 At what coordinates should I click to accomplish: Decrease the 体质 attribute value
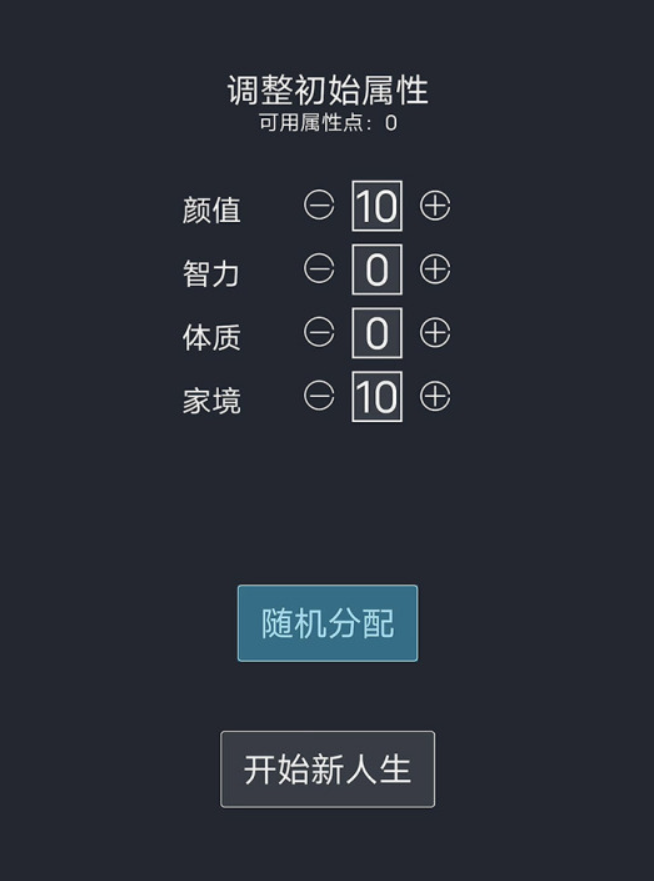tap(319, 333)
